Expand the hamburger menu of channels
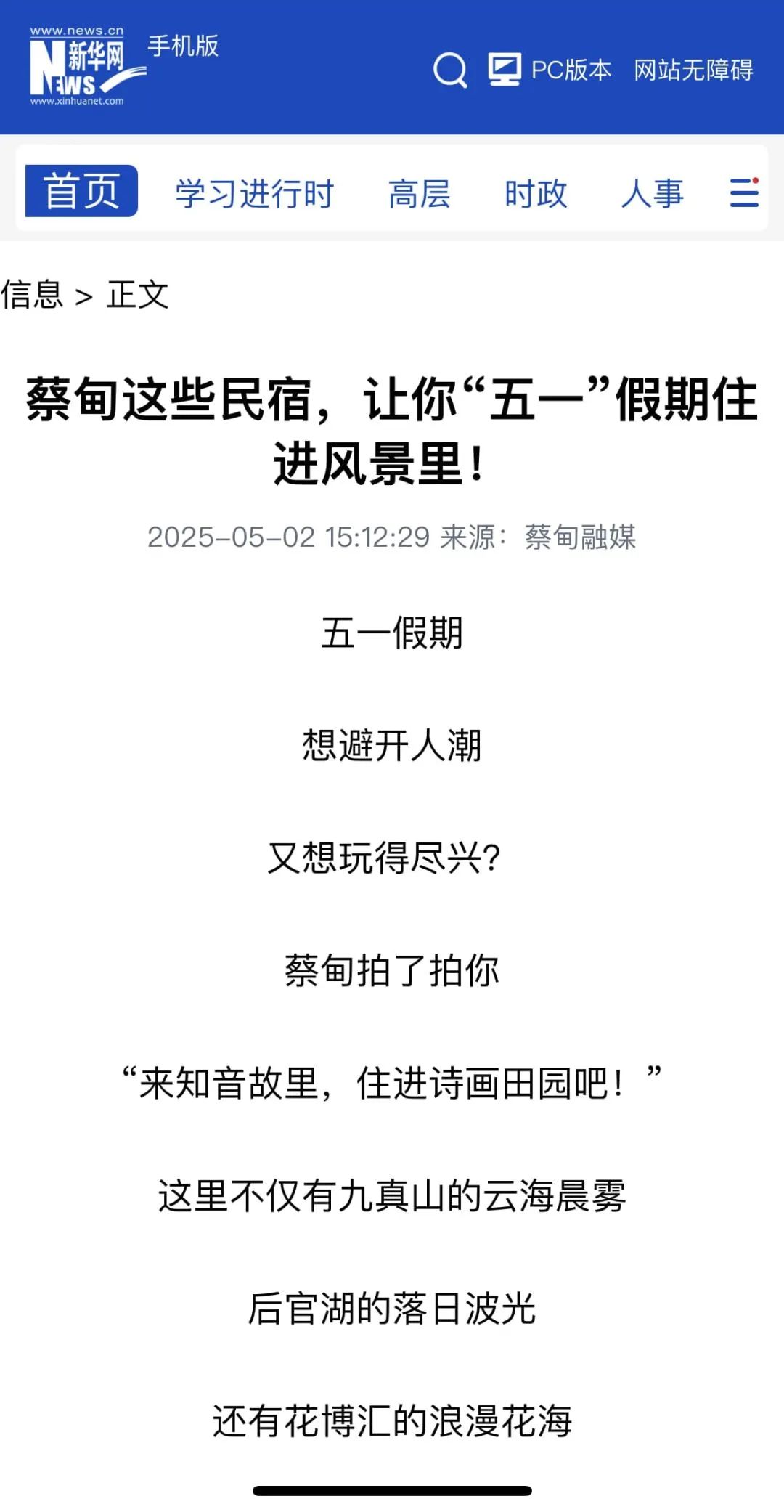Viewport: 784px width, 1512px height. pyautogui.click(x=744, y=192)
